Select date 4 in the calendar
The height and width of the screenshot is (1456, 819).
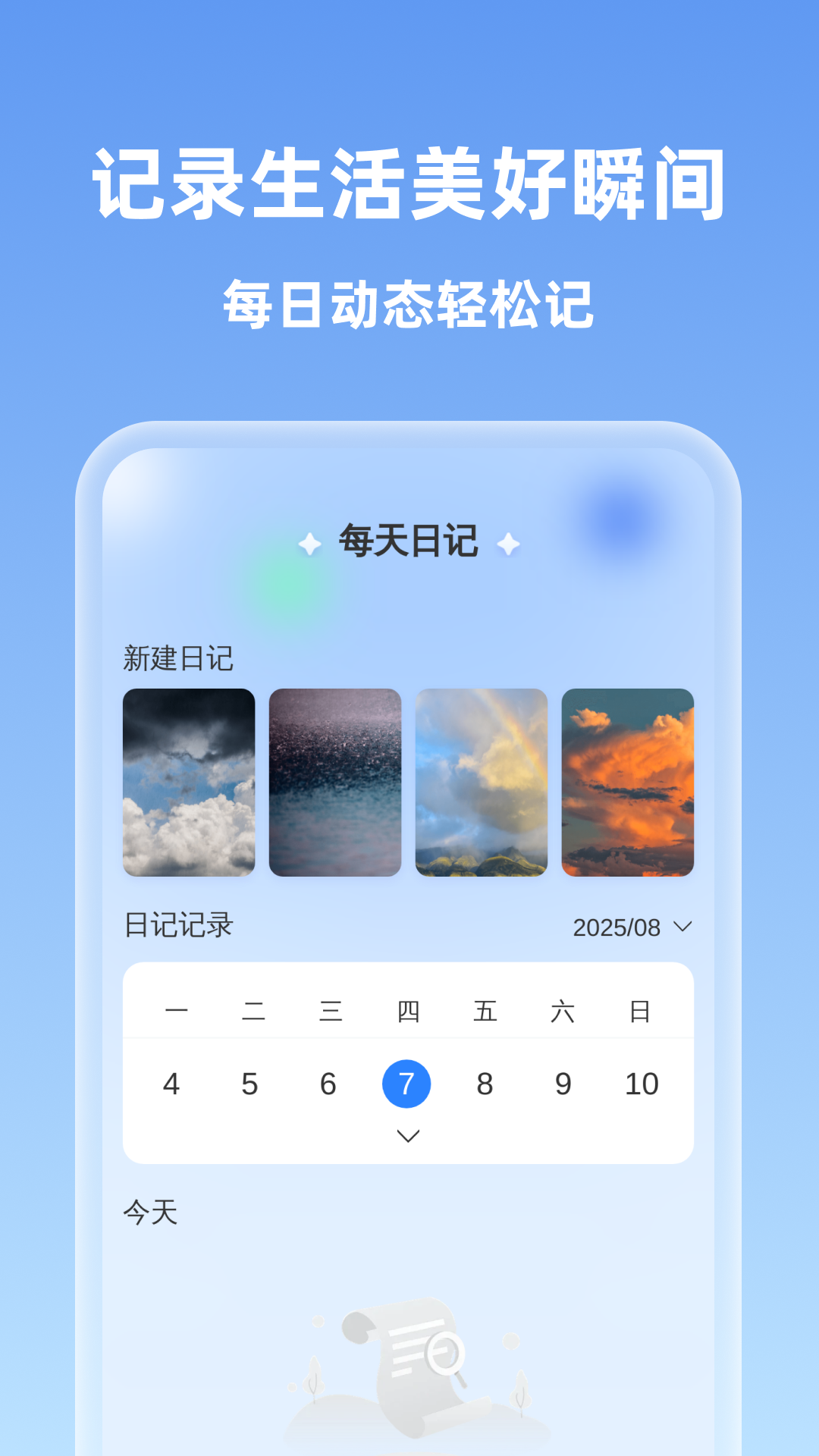pos(173,1084)
